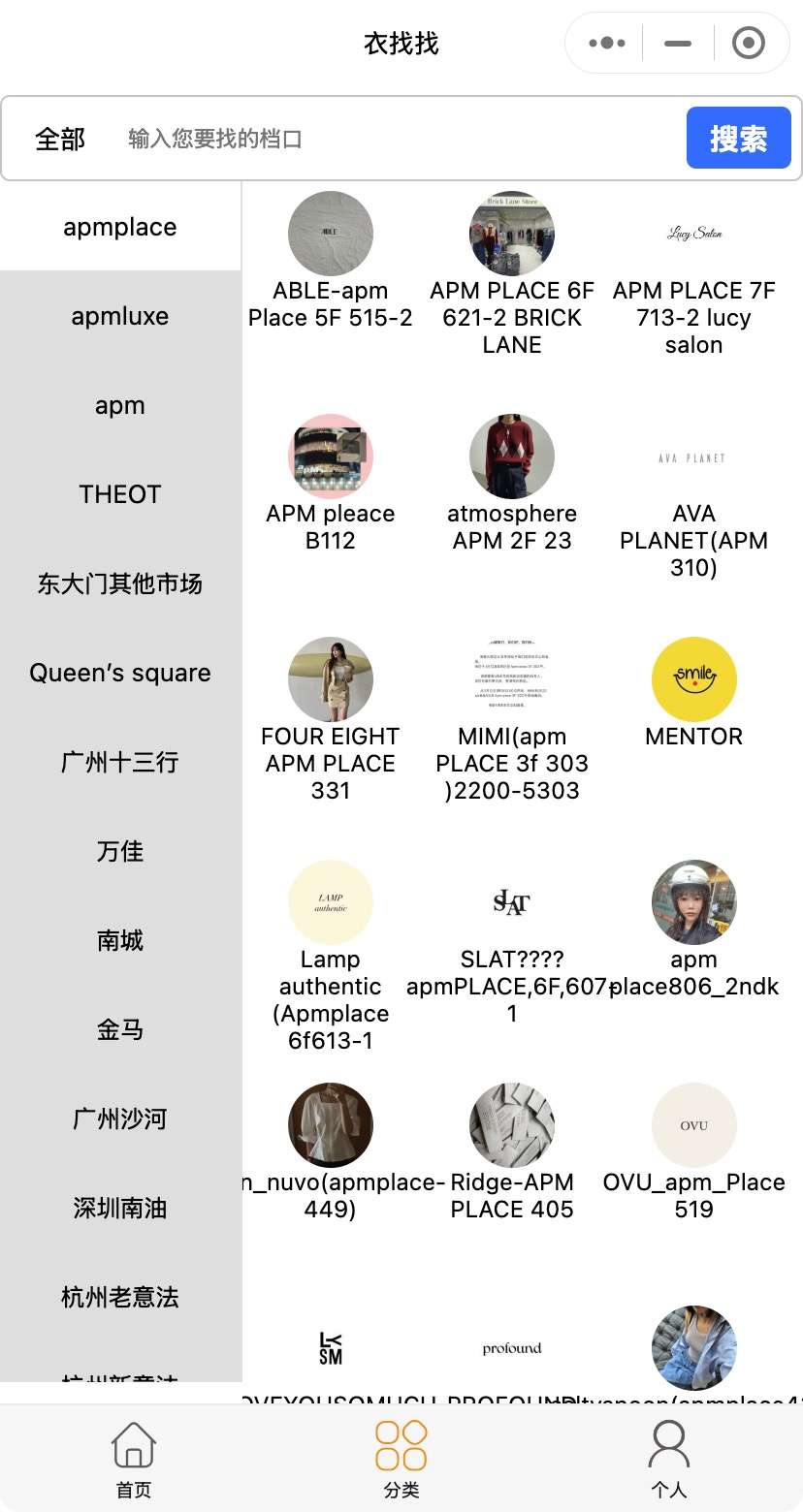Switch to the 个人 profile tab
Screen dimensions: 803x1512
[x=669, y=1459]
